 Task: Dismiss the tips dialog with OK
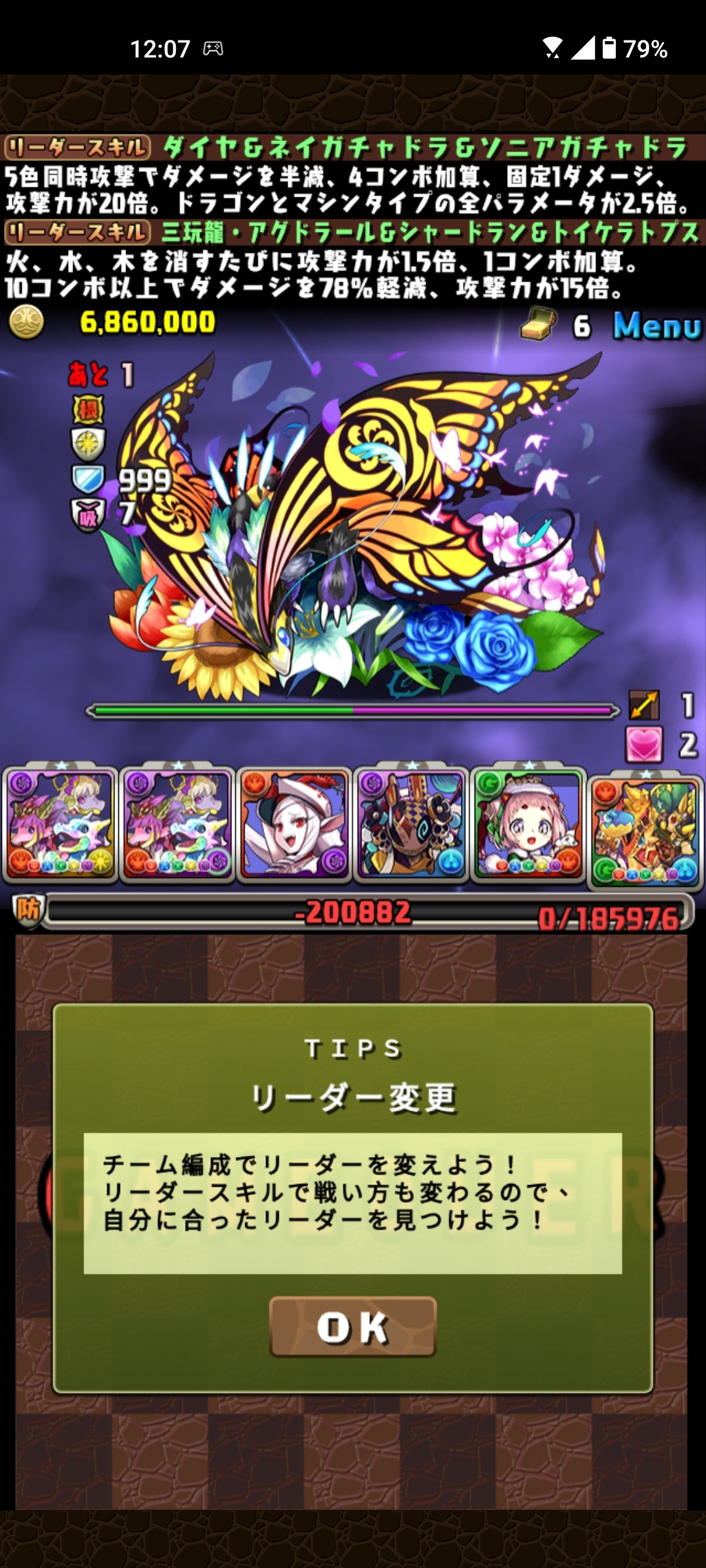point(352,1326)
